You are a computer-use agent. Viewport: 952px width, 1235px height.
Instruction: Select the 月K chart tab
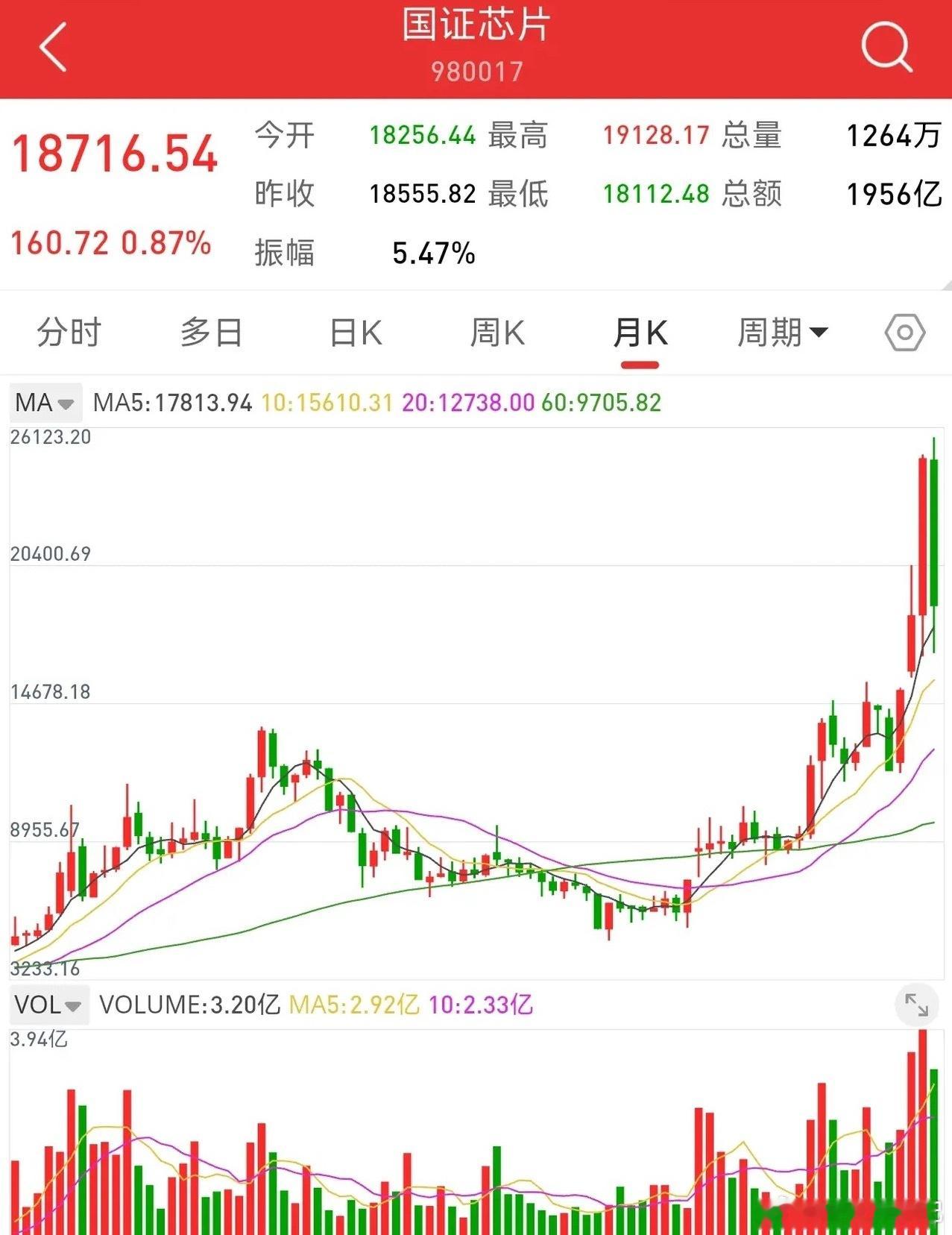(x=640, y=333)
